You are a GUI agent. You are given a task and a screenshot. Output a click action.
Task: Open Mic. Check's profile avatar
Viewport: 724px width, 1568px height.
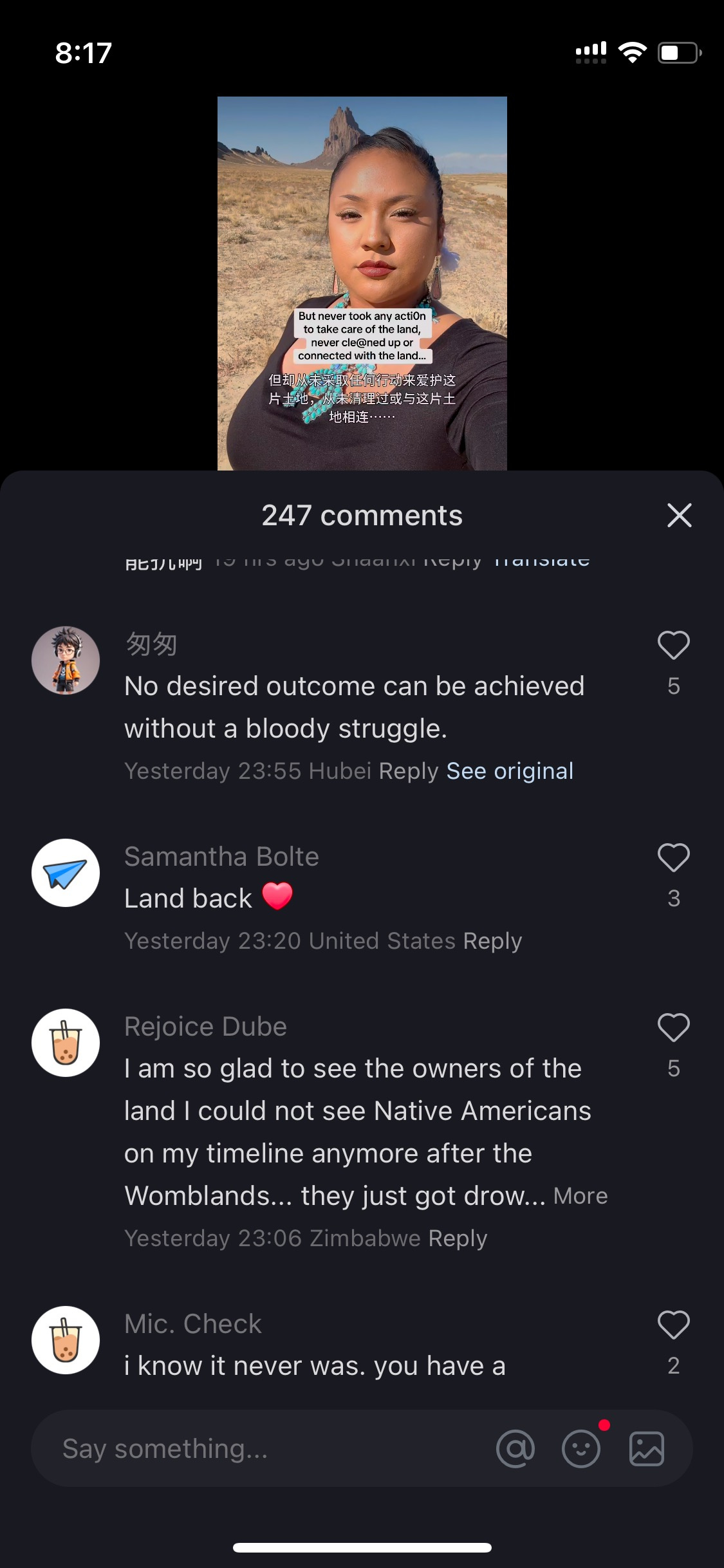66,1340
